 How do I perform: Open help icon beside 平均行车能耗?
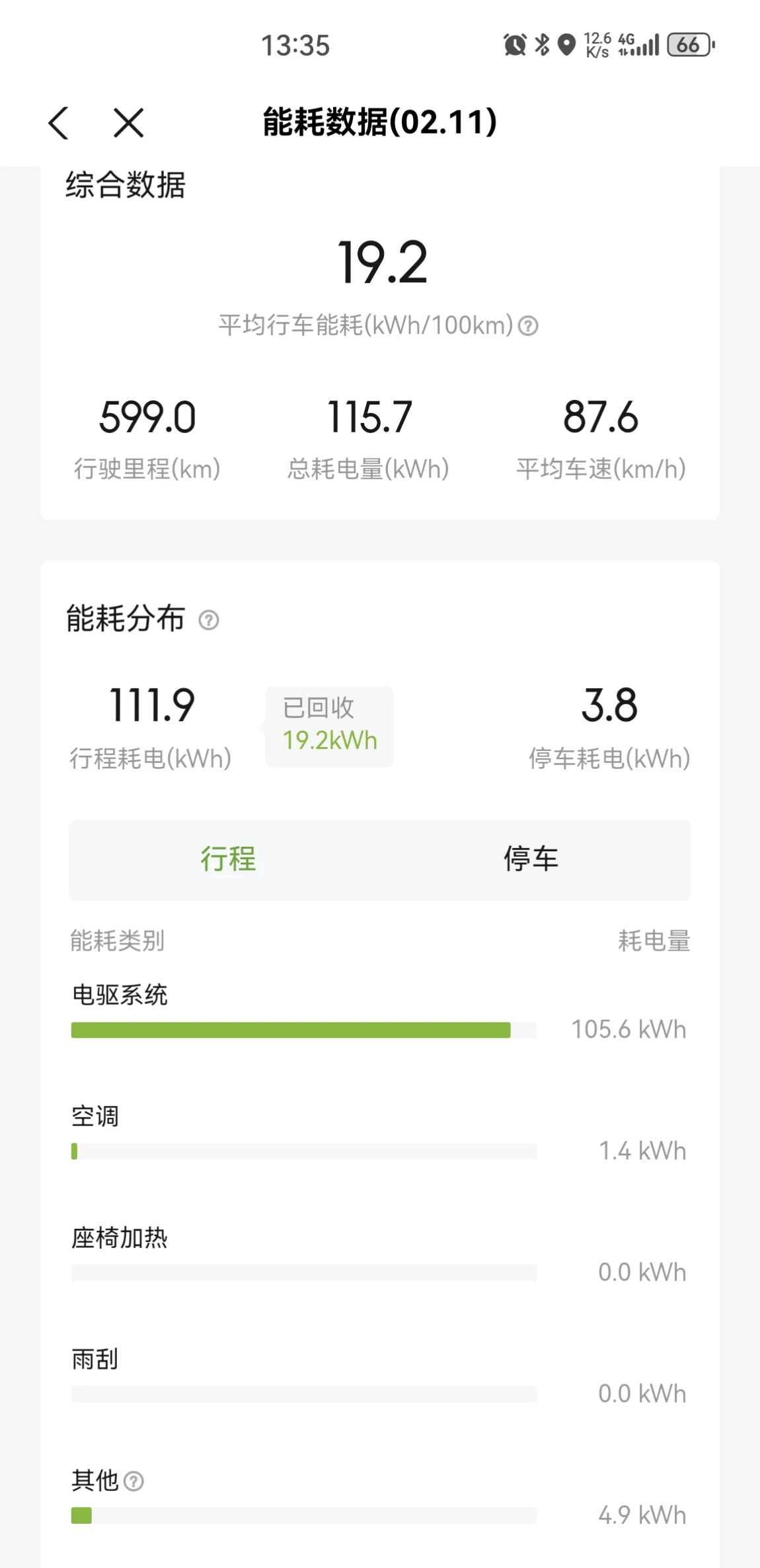pyautogui.click(x=528, y=325)
